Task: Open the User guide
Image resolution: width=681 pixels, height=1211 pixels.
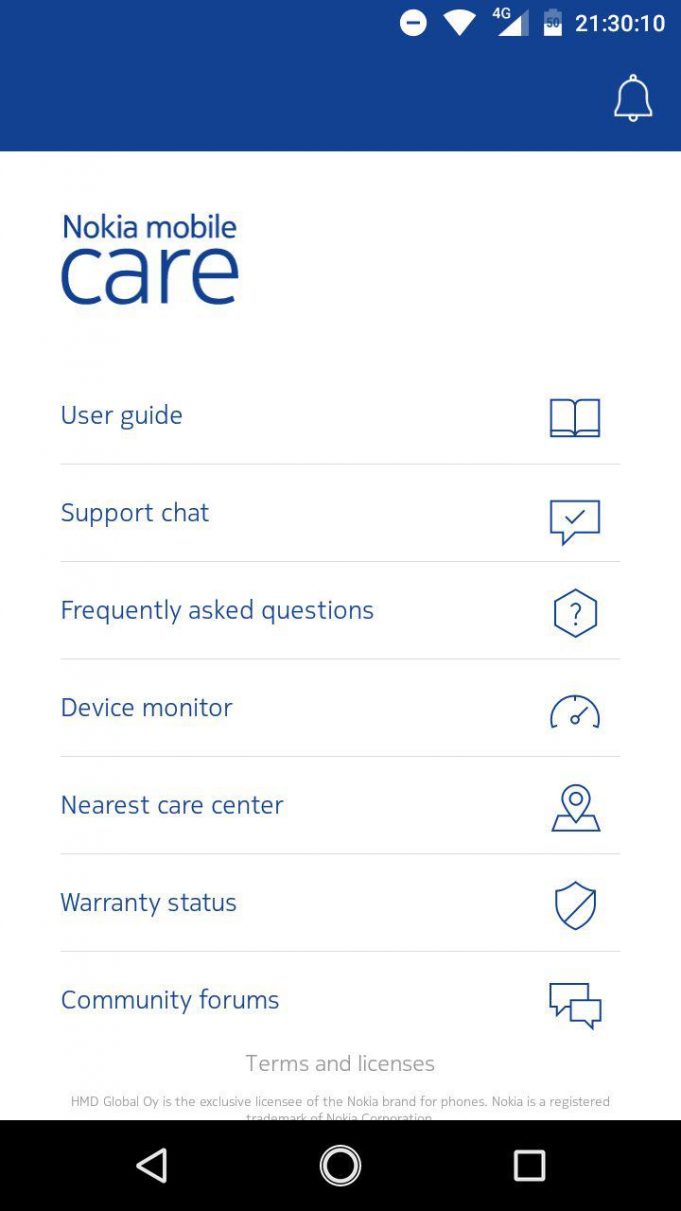Action: pyautogui.click(x=340, y=416)
